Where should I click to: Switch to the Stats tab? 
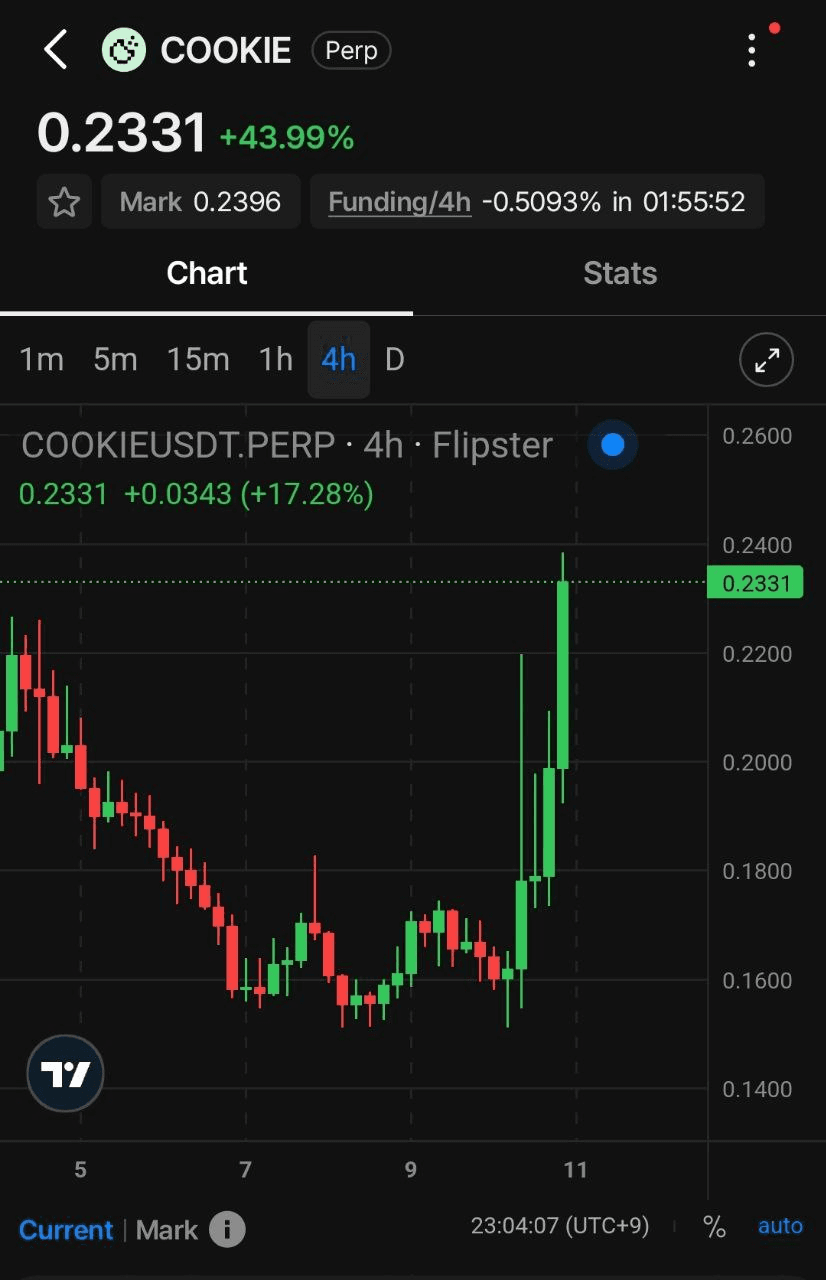point(619,274)
